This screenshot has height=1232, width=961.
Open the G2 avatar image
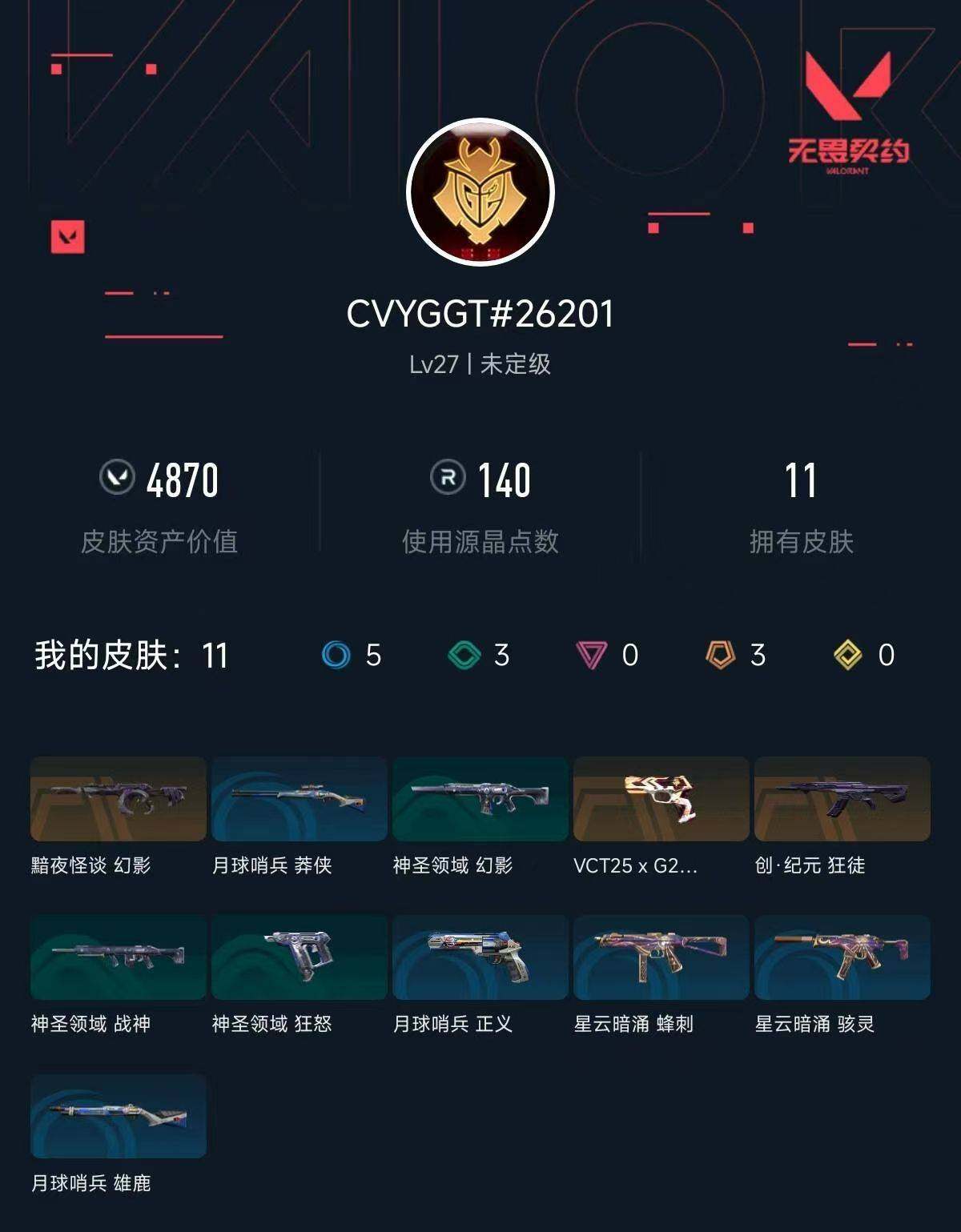point(480,193)
